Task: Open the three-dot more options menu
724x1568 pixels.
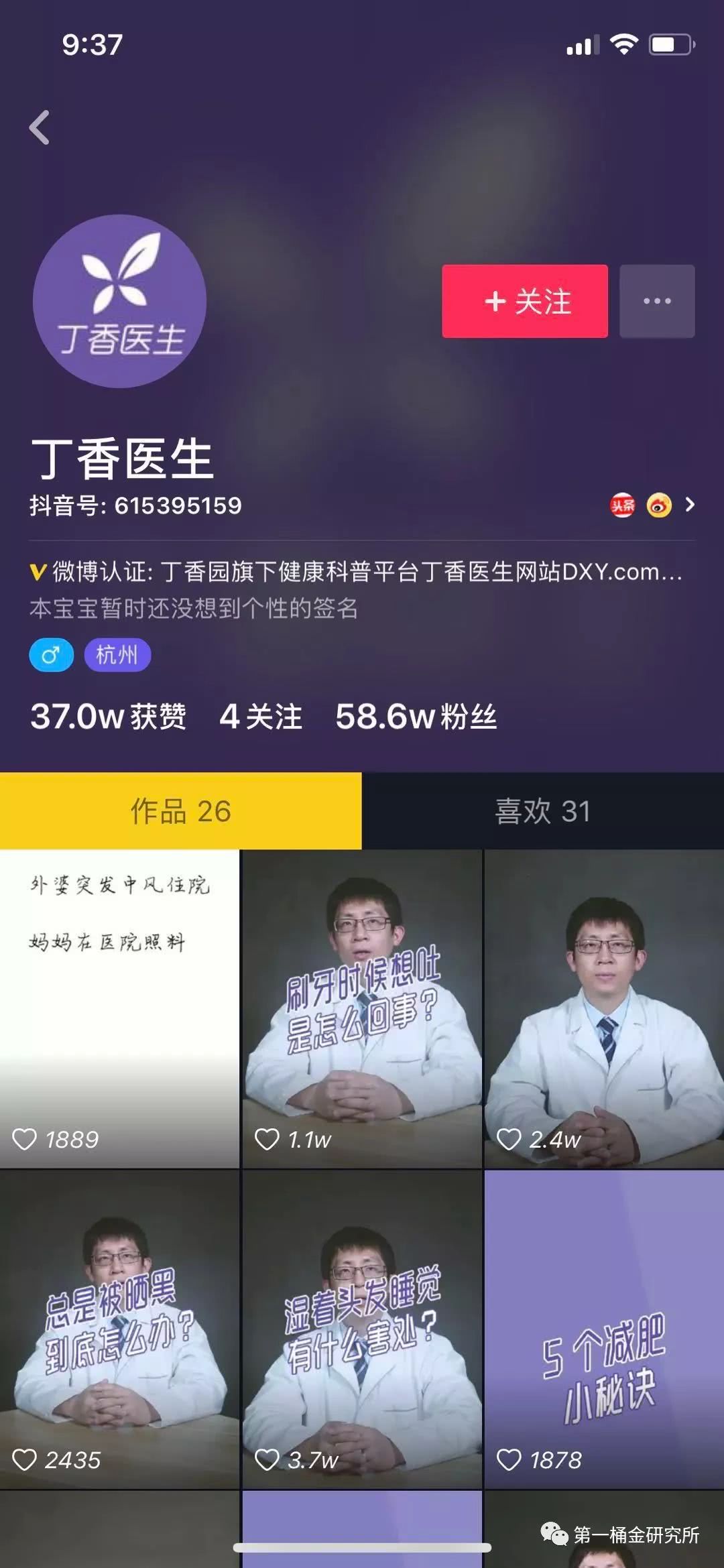Action: [x=657, y=301]
